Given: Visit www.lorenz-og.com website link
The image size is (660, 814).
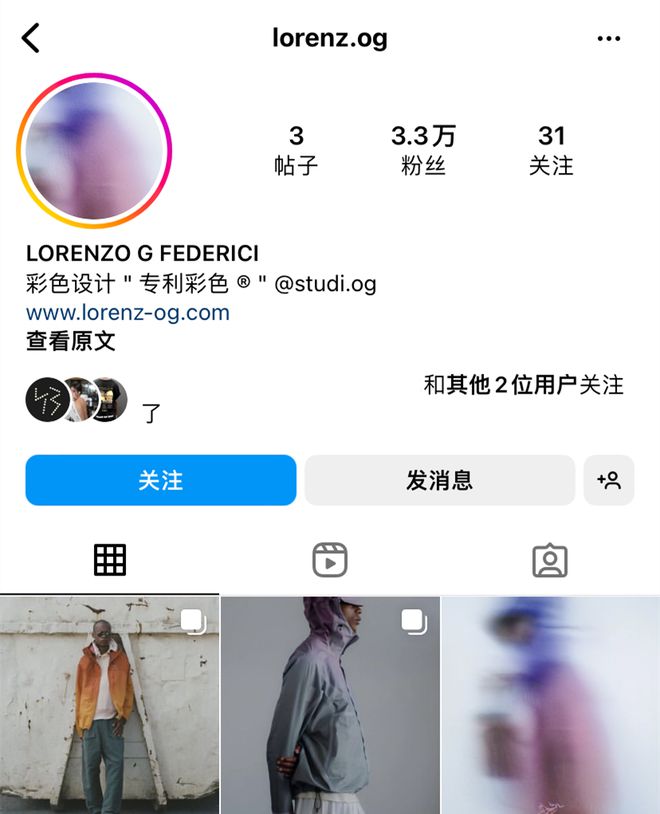Looking at the screenshot, I should pyautogui.click(x=128, y=312).
